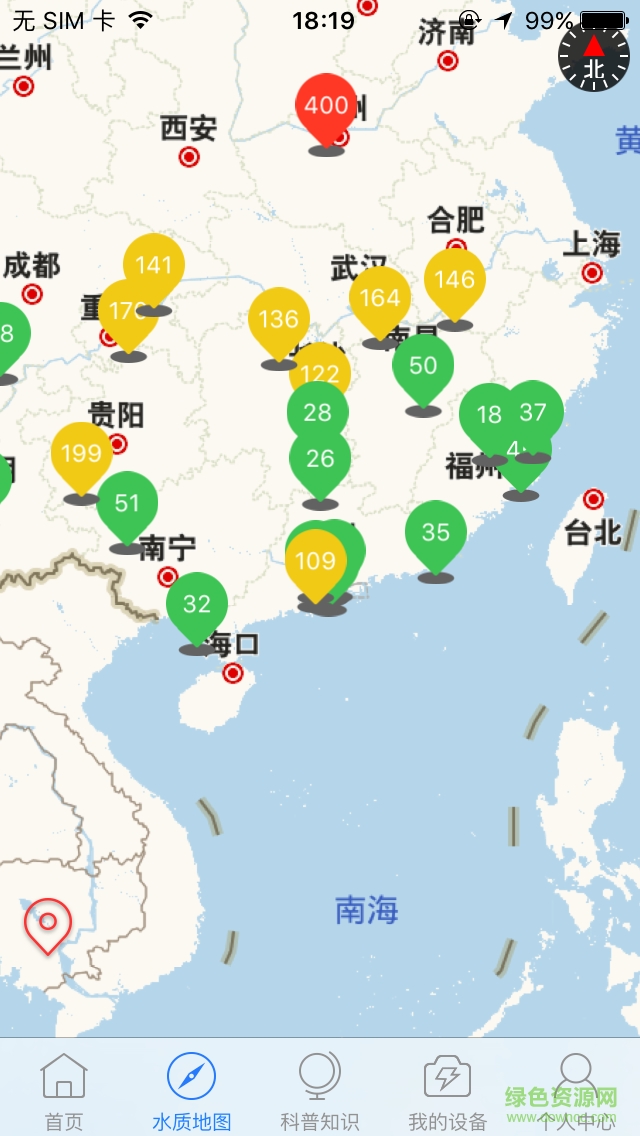Tap the north compass icon
Screen dimensions: 640x1136
(x=594, y=56)
